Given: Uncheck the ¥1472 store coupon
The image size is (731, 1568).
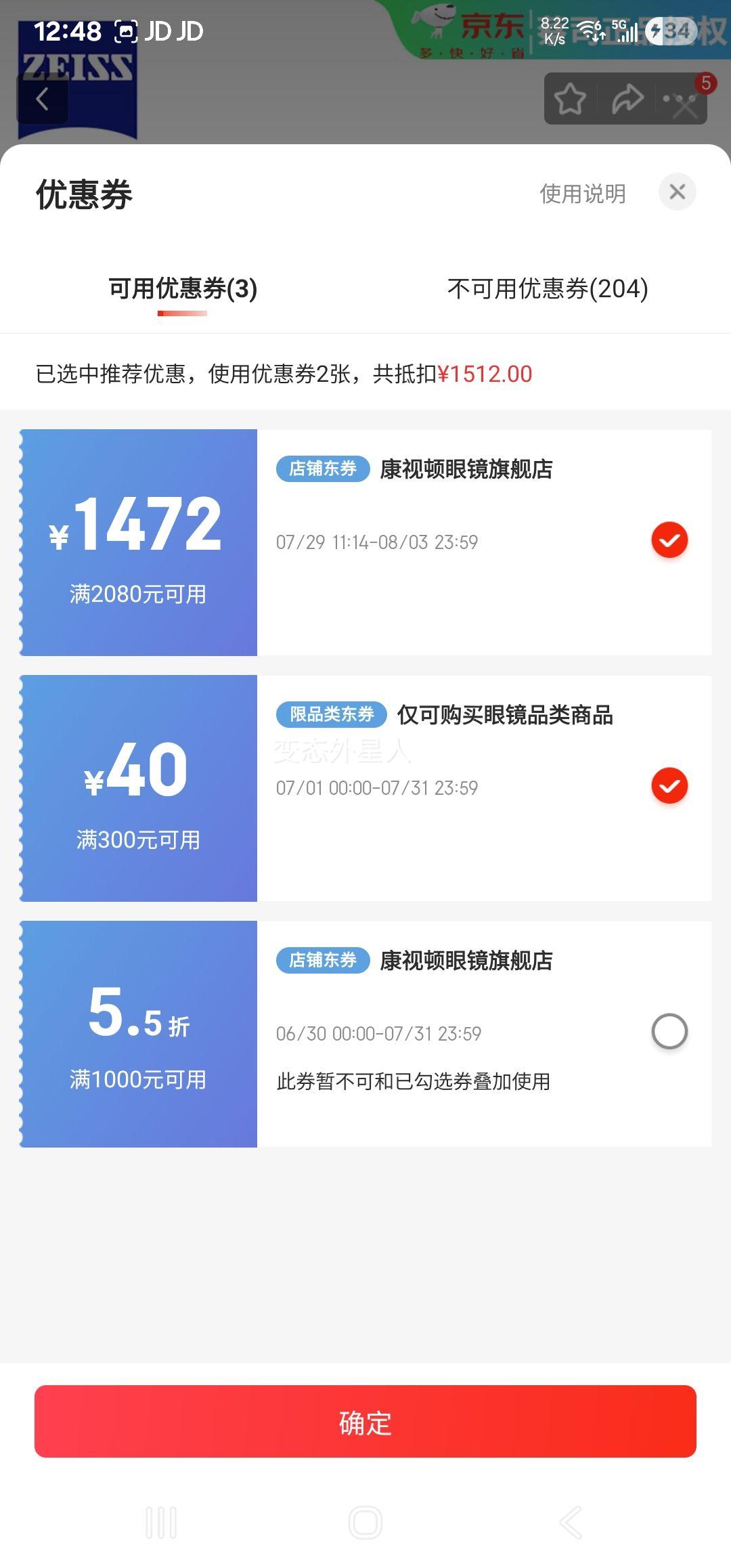Looking at the screenshot, I should (x=669, y=540).
